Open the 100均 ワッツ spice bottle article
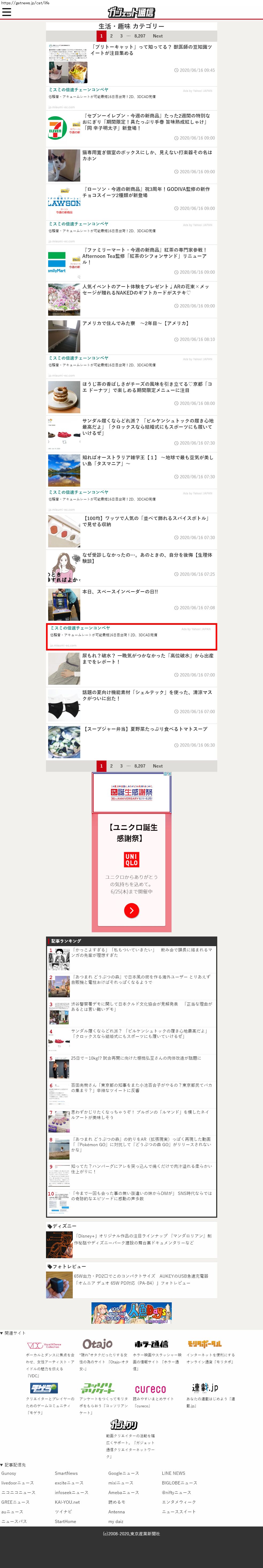The height and width of the screenshot is (1568, 263). pyautogui.click(x=146, y=521)
